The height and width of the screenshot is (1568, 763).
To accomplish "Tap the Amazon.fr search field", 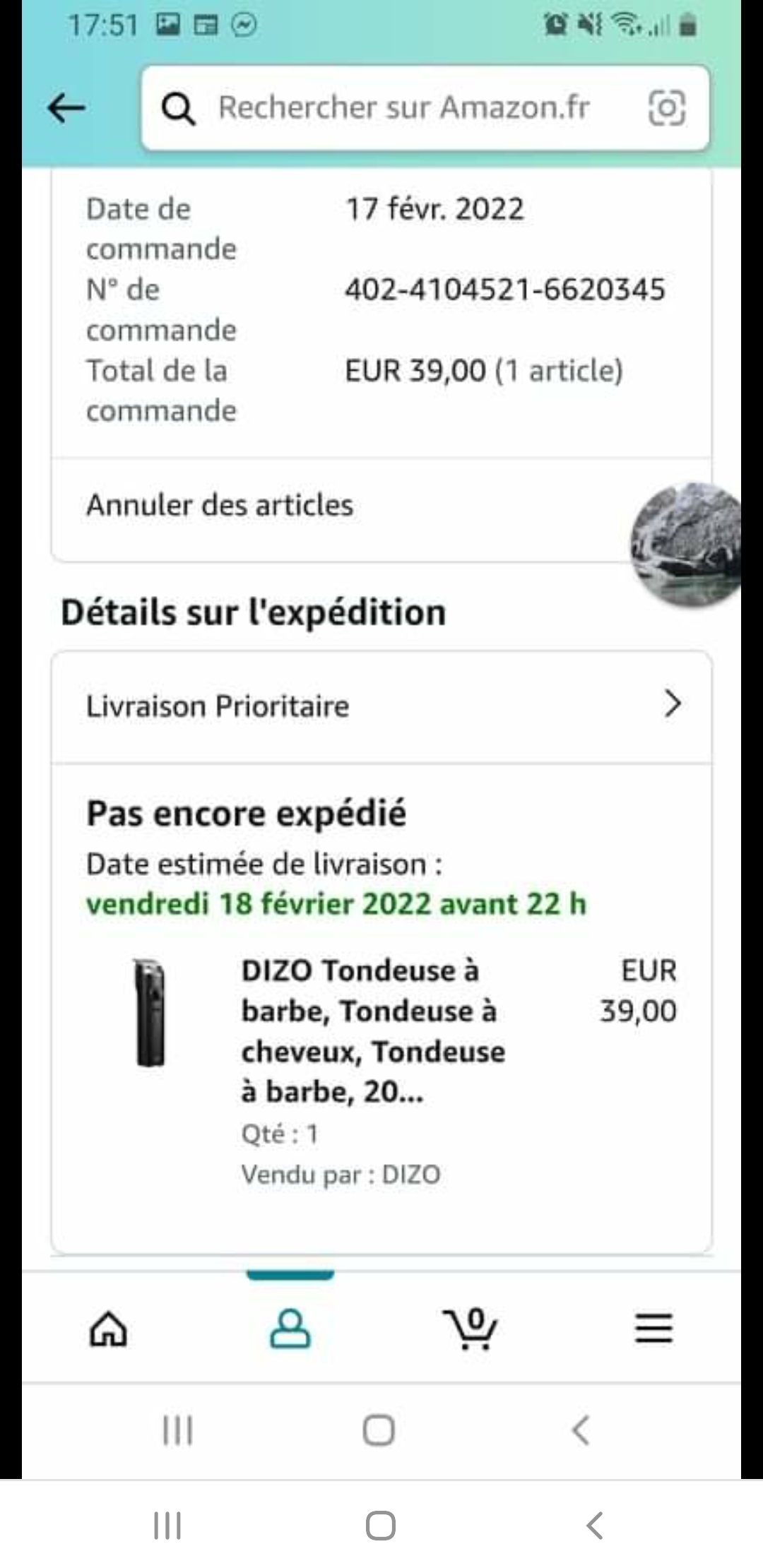I will pos(403,108).
